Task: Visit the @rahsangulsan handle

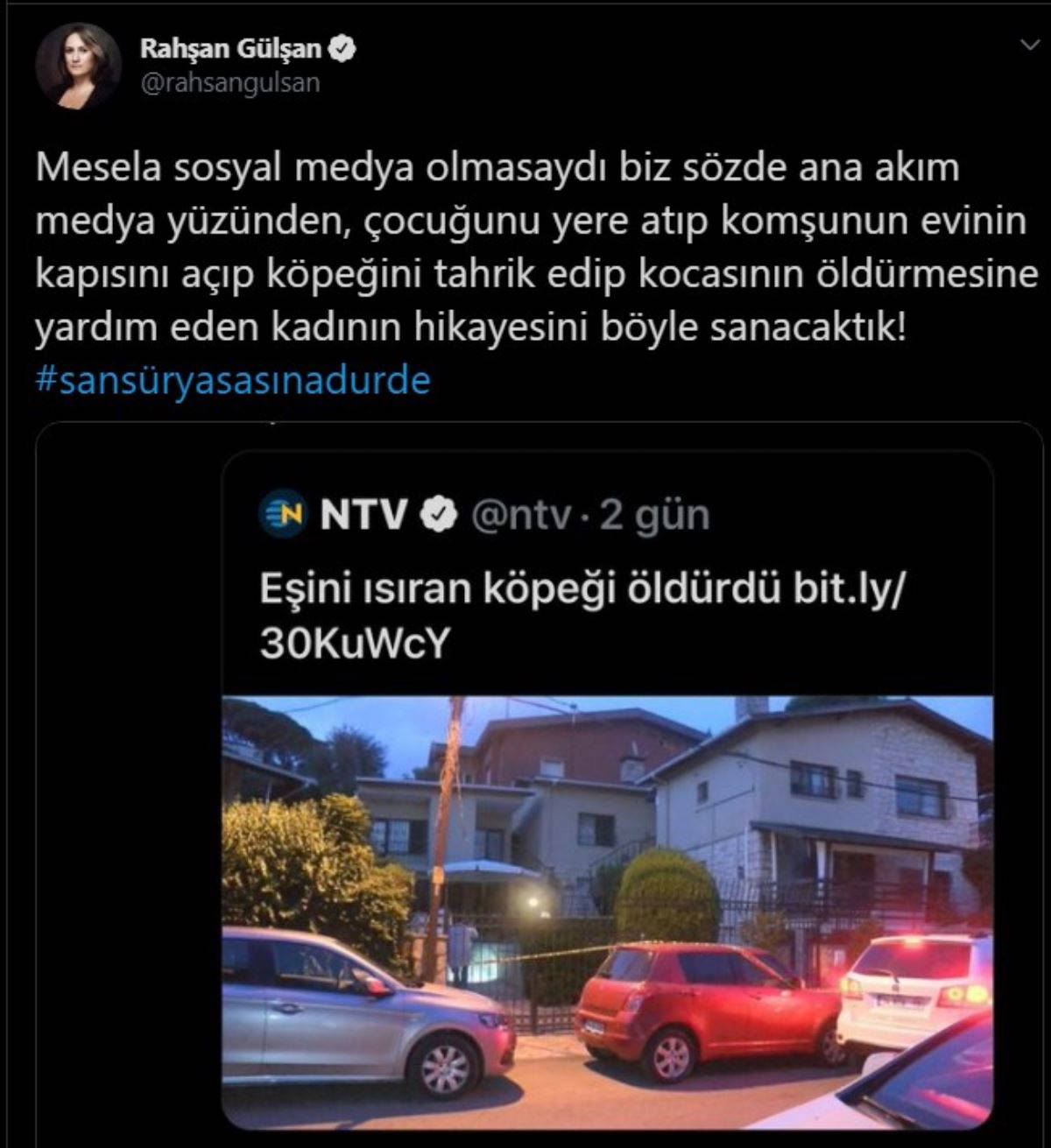Action: point(229,83)
